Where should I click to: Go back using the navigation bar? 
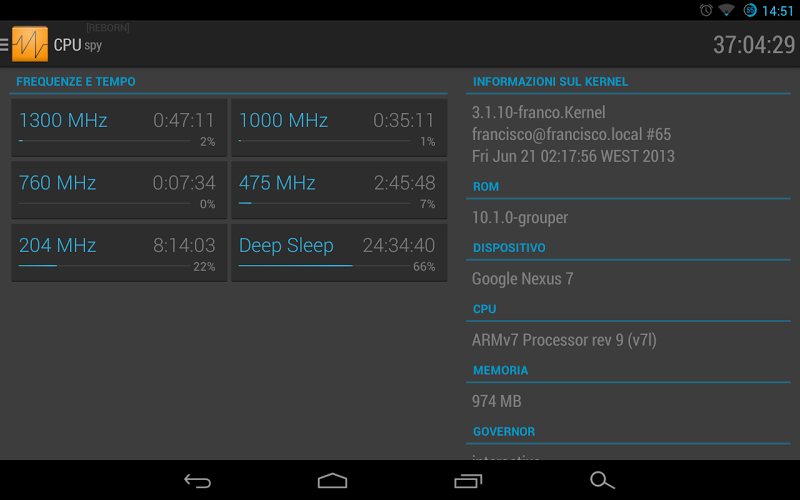[197, 481]
